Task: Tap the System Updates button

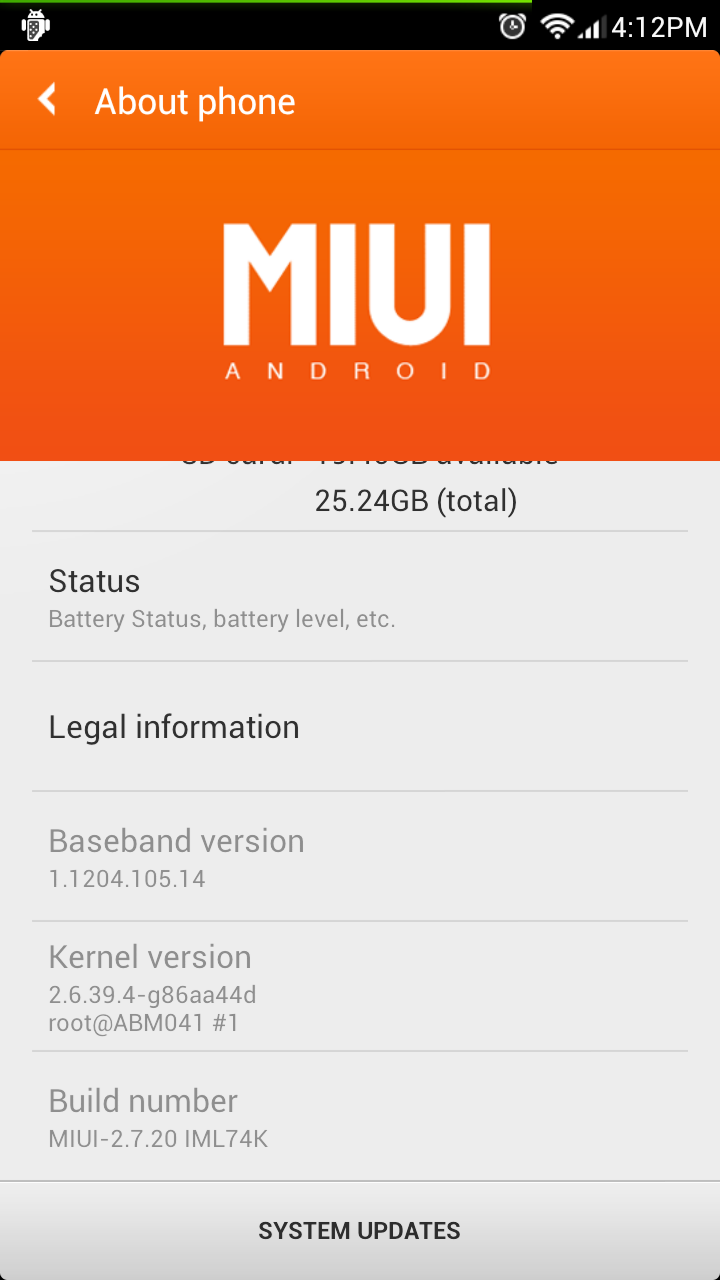Action: click(360, 1231)
